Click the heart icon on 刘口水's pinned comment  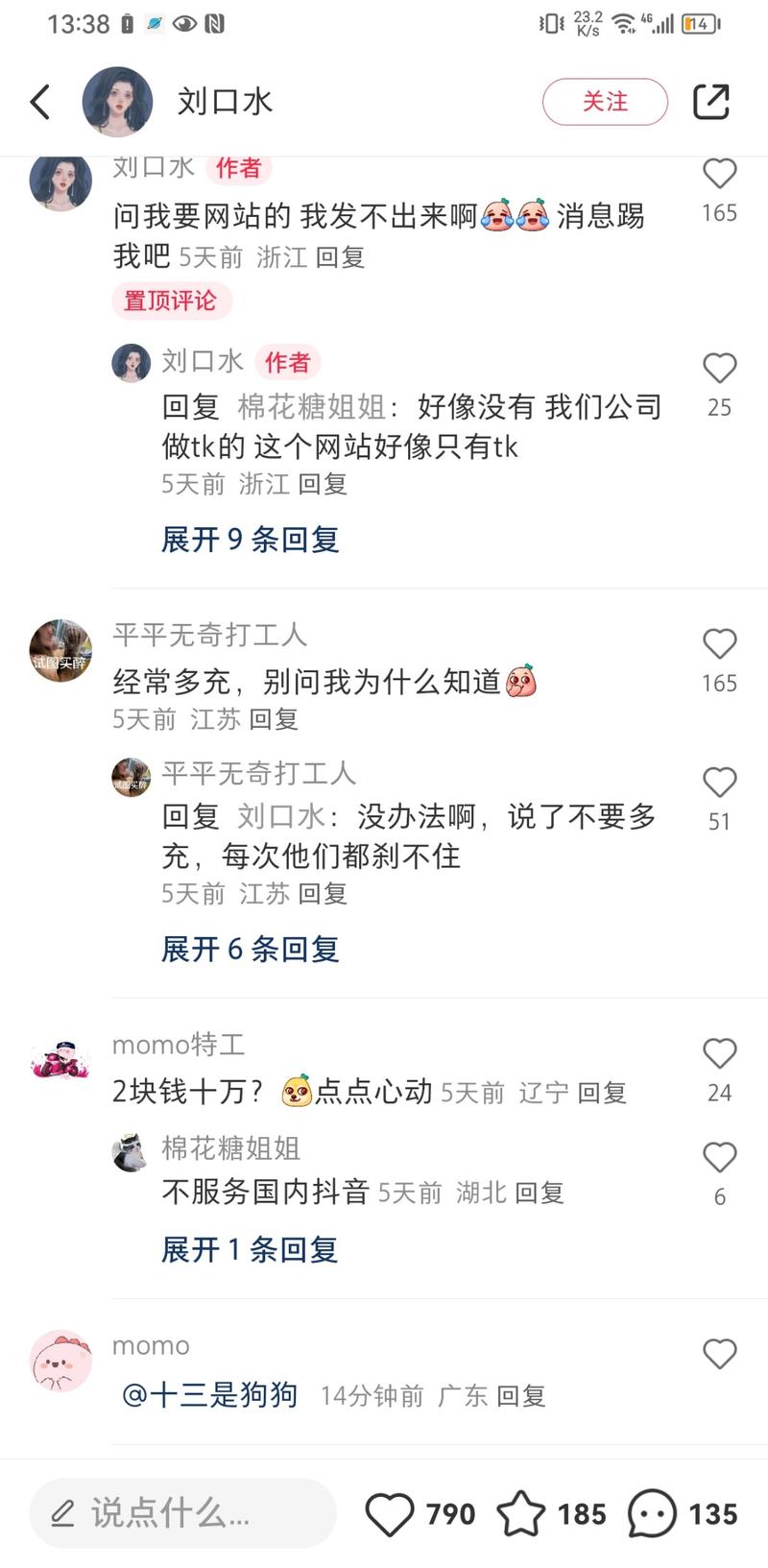coord(720,174)
